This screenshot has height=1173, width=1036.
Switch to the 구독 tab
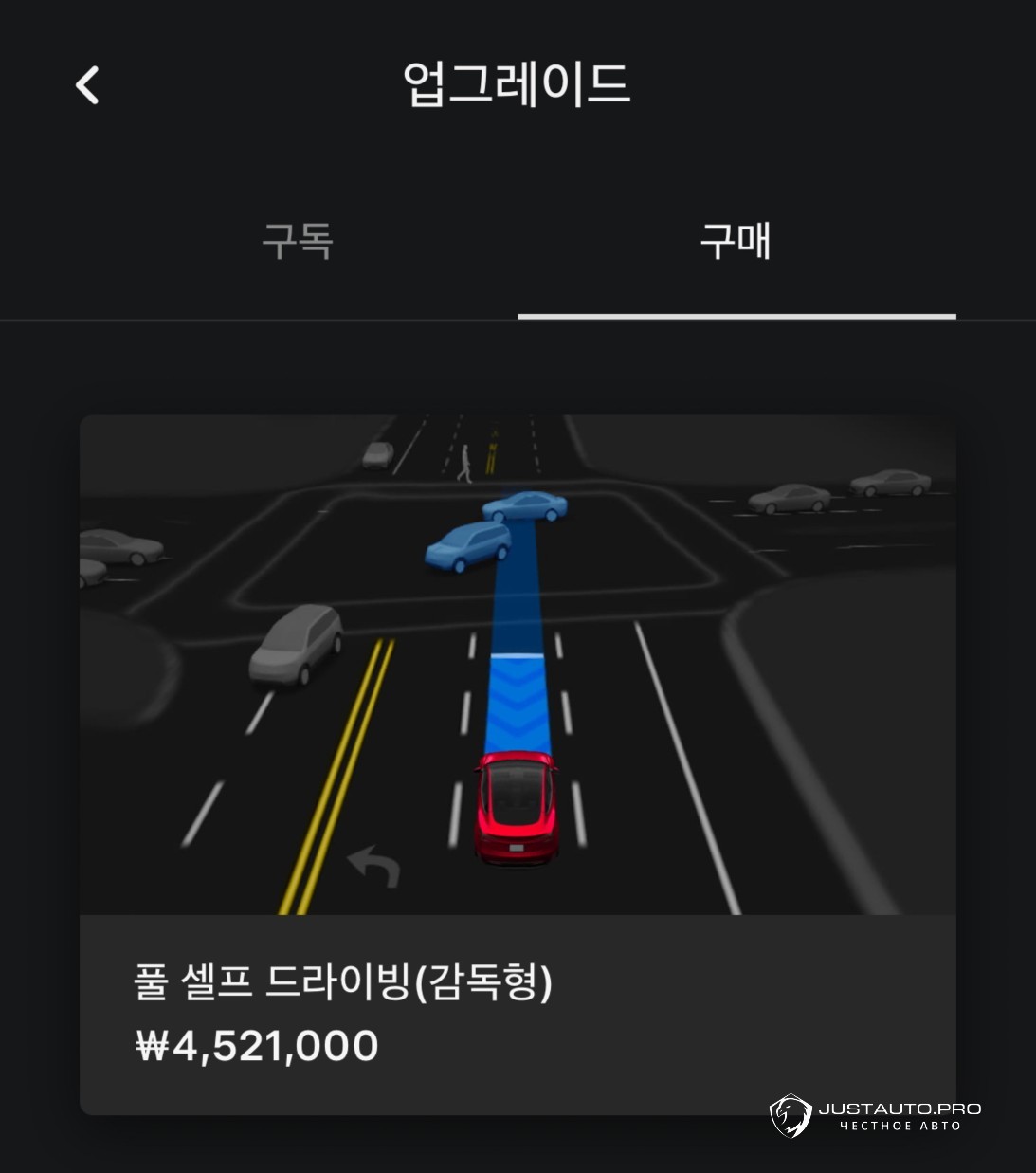click(x=298, y=241)
